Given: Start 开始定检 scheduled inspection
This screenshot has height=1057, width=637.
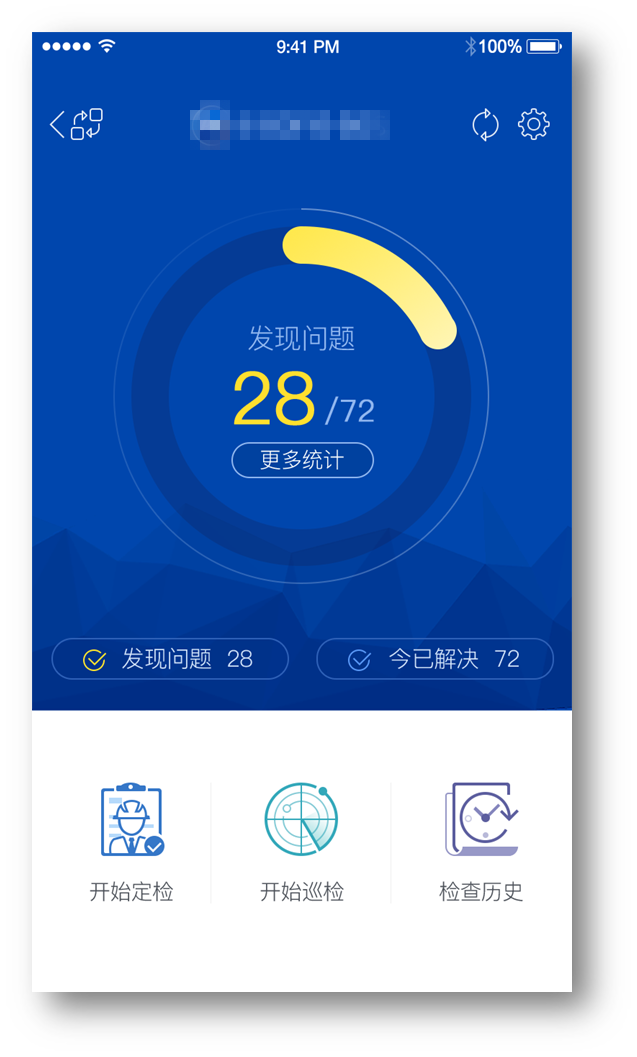Looking at the screenshot, I should click(132, 841).
